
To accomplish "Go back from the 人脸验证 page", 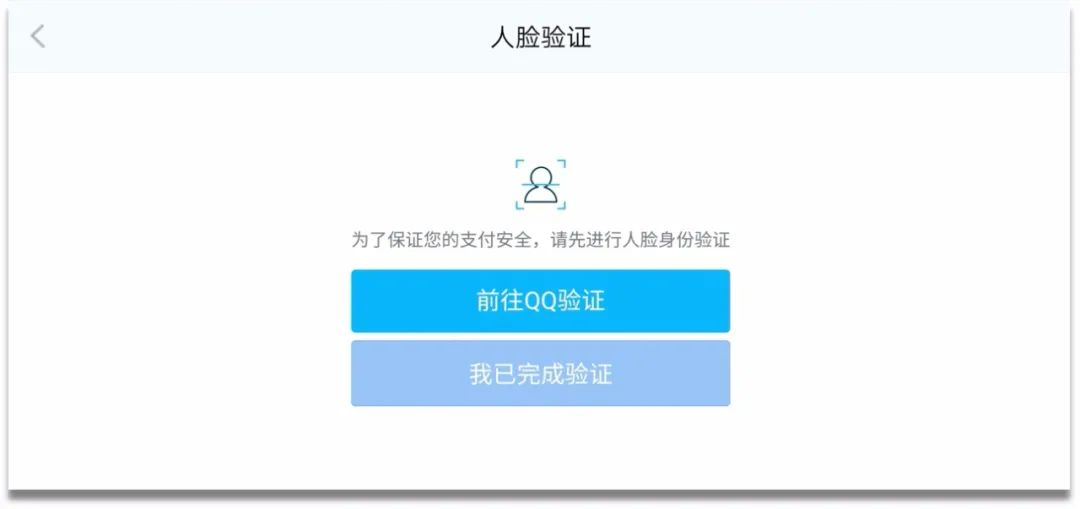I will click(38, 37).
